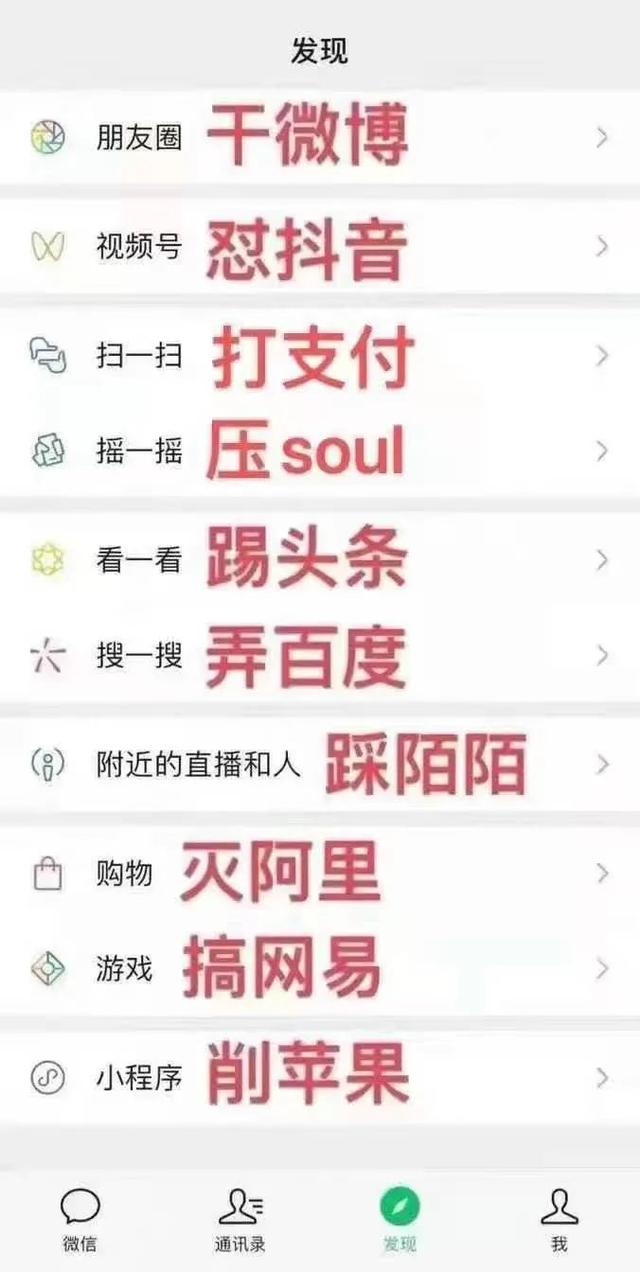Open 附近的直播和人
Image resolution: width=640 pixels, height=1272 pixels.
click(198, 765)
